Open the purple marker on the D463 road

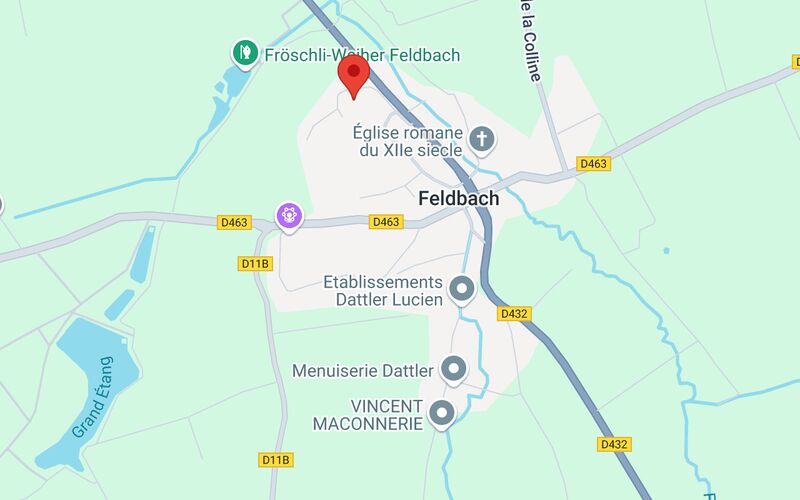coord(290,215)
